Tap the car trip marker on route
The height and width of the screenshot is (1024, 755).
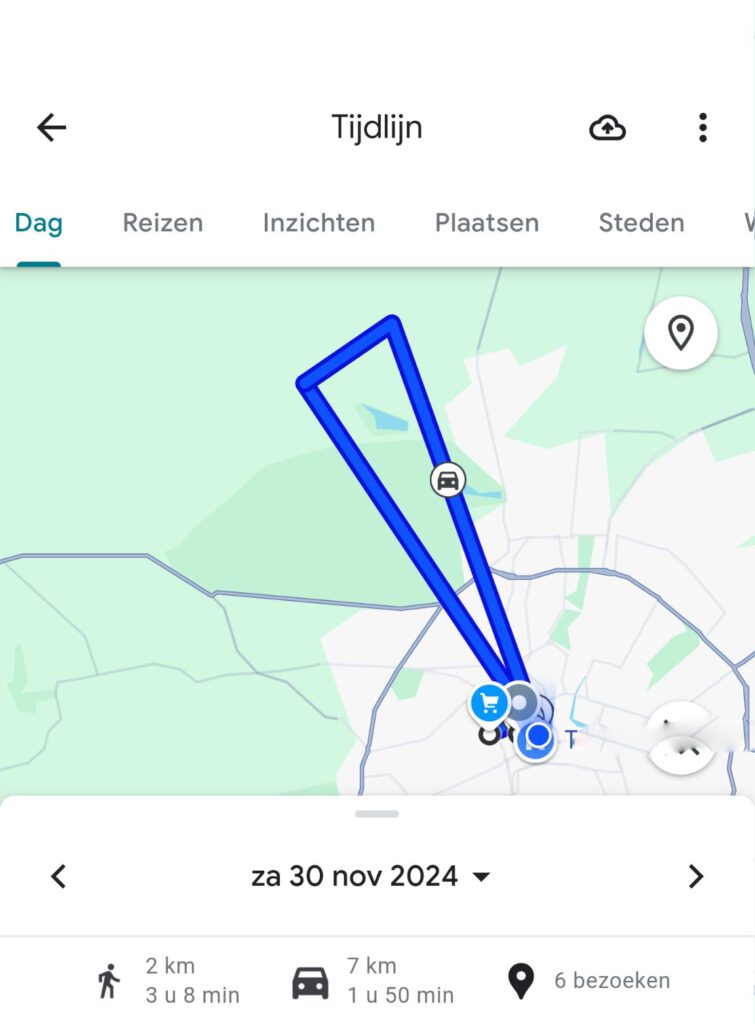(x=448, y=480)
